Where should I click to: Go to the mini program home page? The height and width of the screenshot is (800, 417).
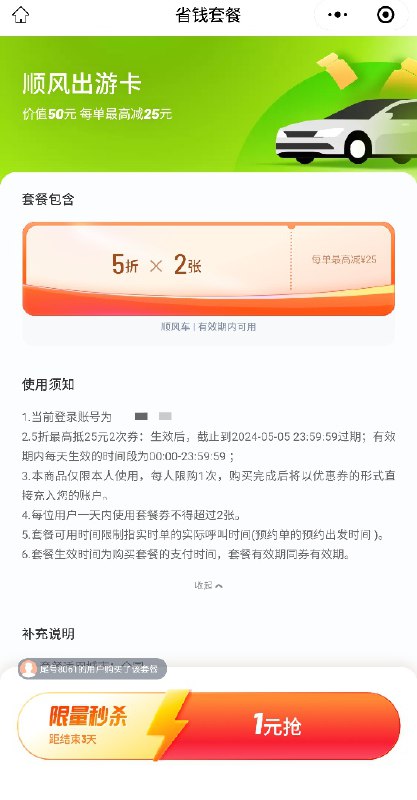[20, 15]
